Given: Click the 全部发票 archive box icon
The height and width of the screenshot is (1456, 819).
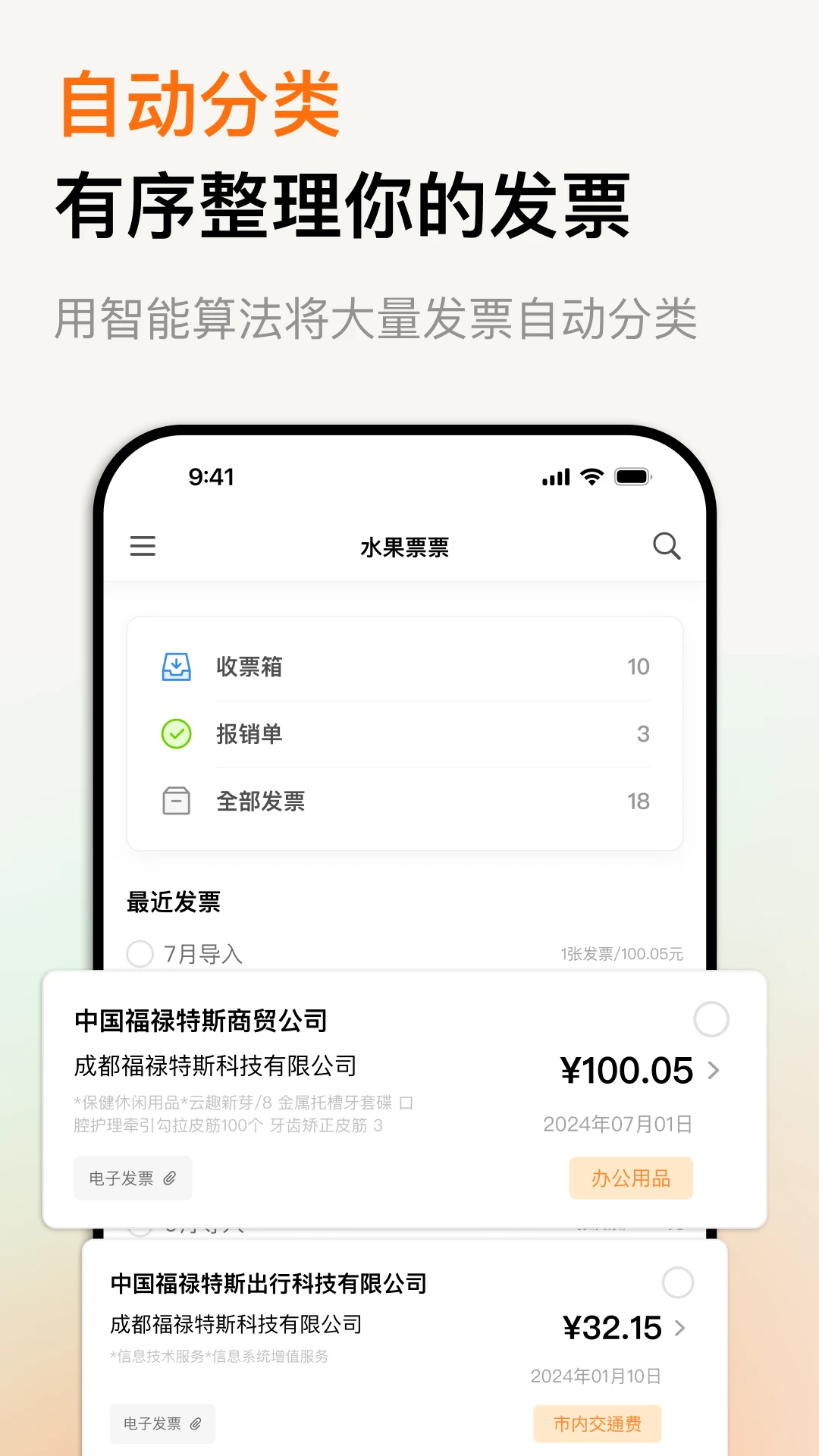Looking at the screenshot, I should pyautogui.click(x=176, y=801).
